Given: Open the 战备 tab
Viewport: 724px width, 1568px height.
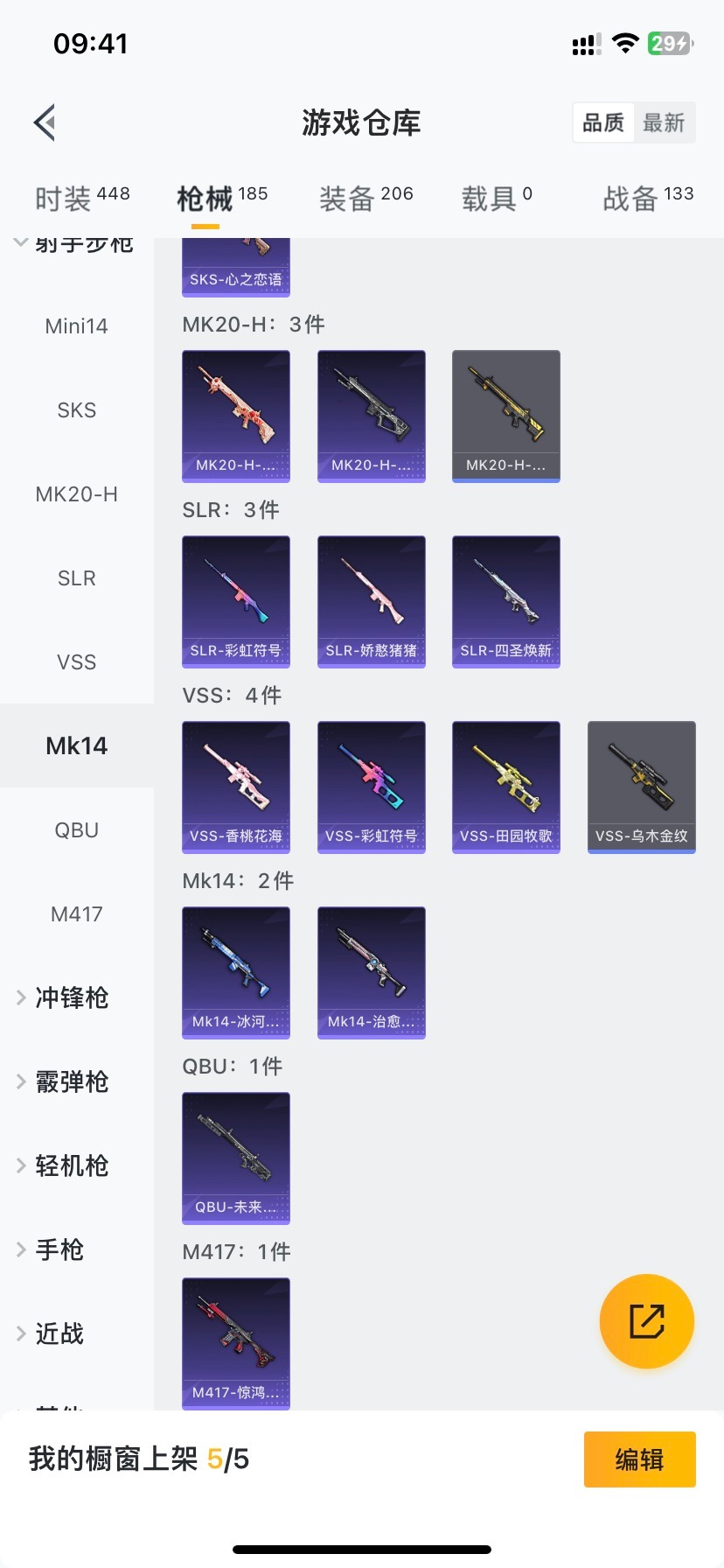Looking at the screenshot, I should 647,198.
